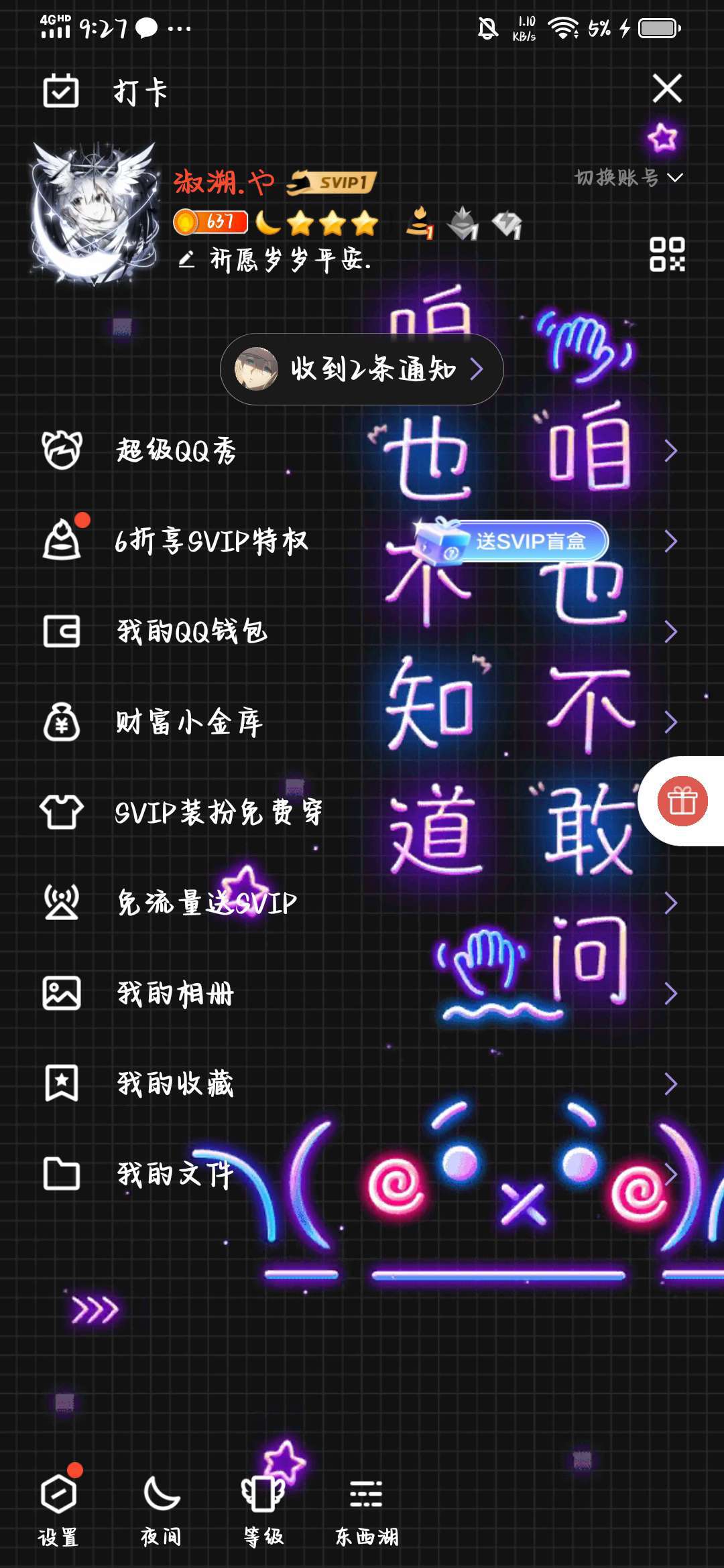Image resolution: width=724 pixels, height=1568 pixels.
Task: Select SVIP装扮免费穿
Action: click(x=219, y=812)
